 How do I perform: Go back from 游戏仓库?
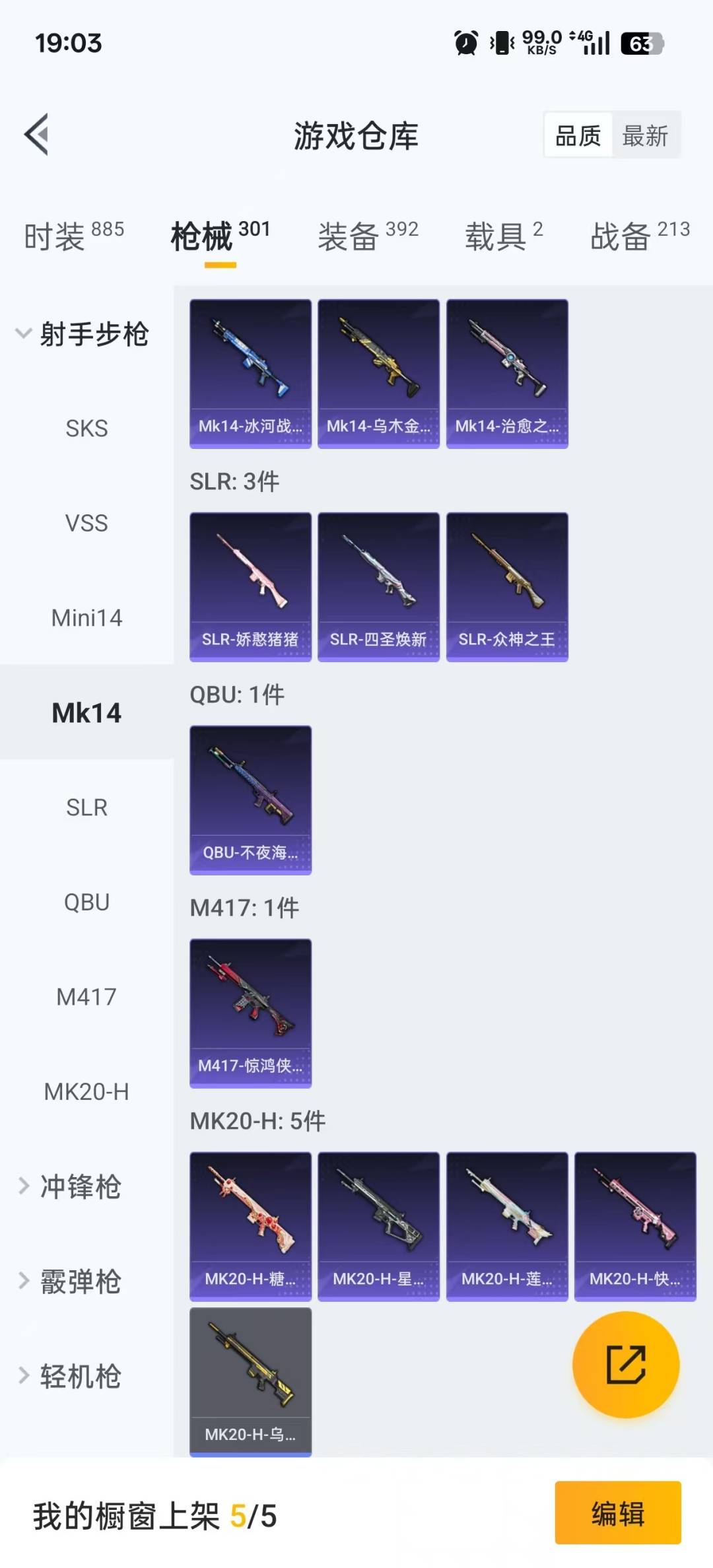click(x=37, y=135)
